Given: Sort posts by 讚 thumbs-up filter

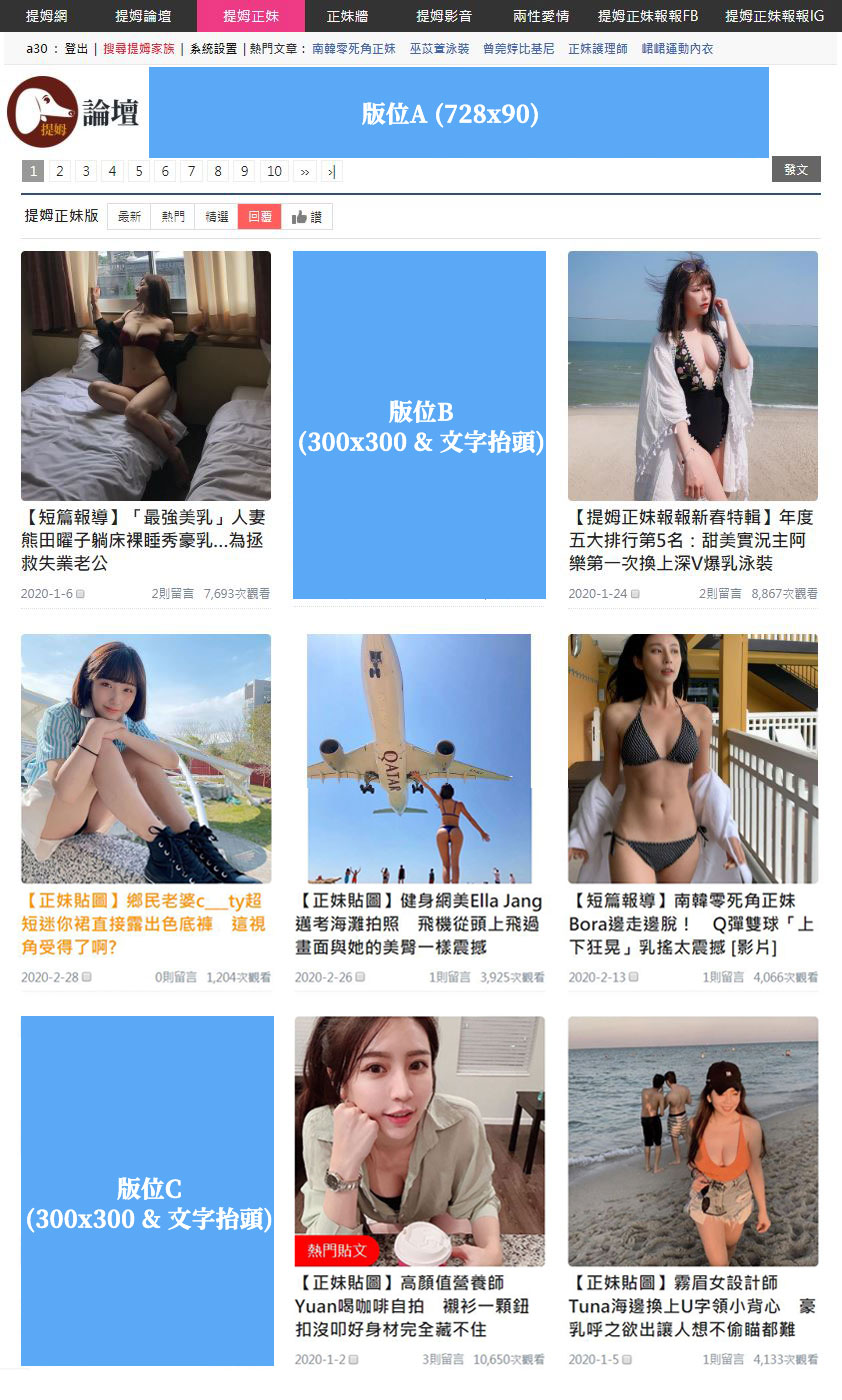Looking at the screenshot, I should click(307, 216).
